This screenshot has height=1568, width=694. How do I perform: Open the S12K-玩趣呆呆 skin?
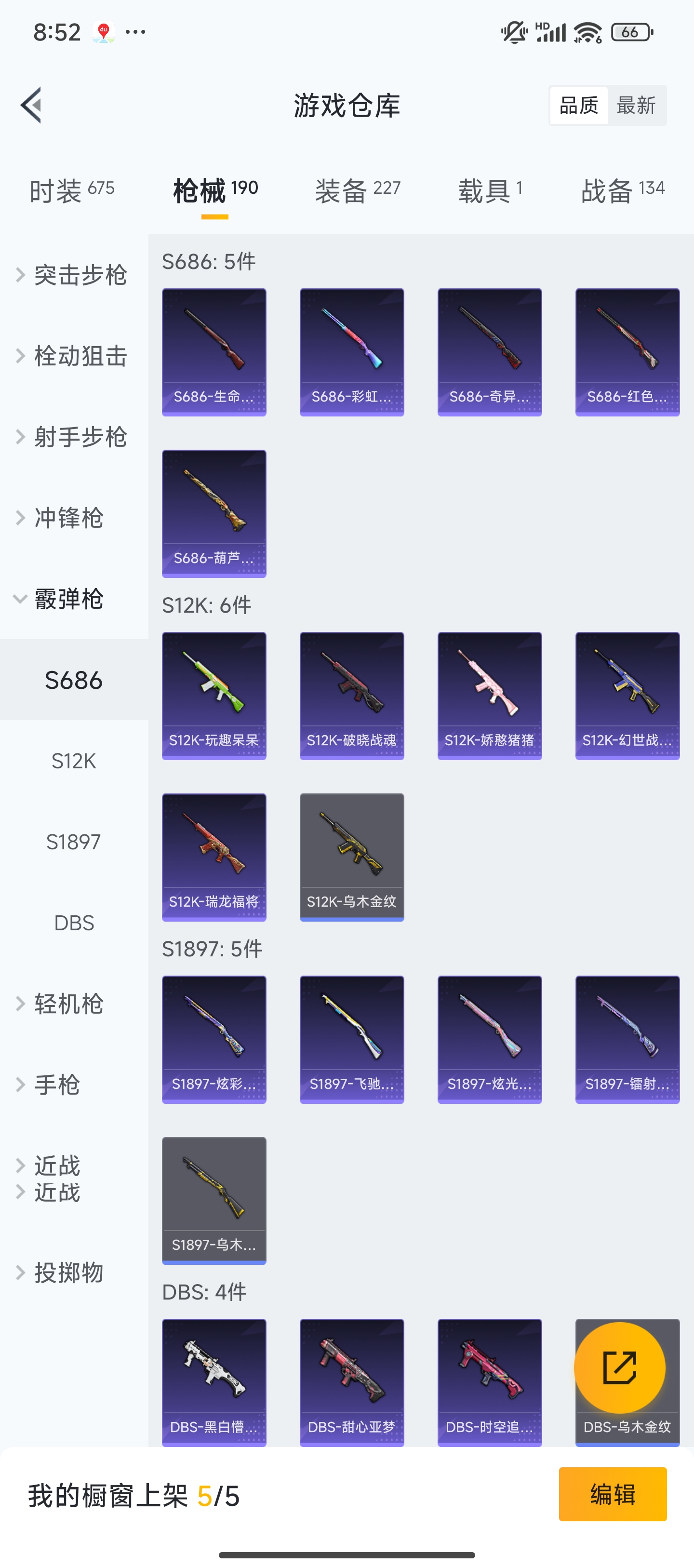coord(214,695)
